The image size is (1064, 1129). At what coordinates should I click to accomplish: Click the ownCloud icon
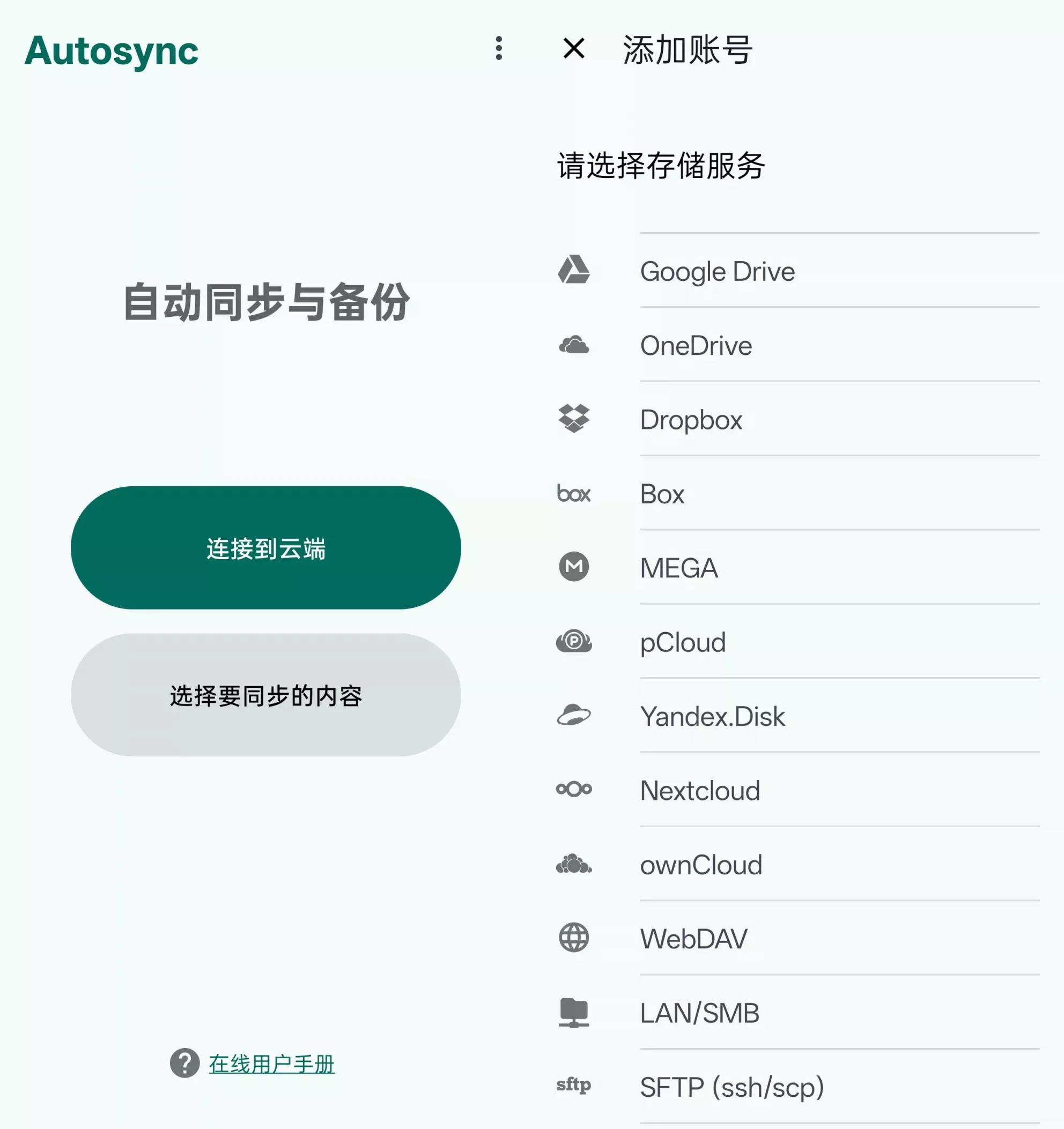(x=574, y=865)
